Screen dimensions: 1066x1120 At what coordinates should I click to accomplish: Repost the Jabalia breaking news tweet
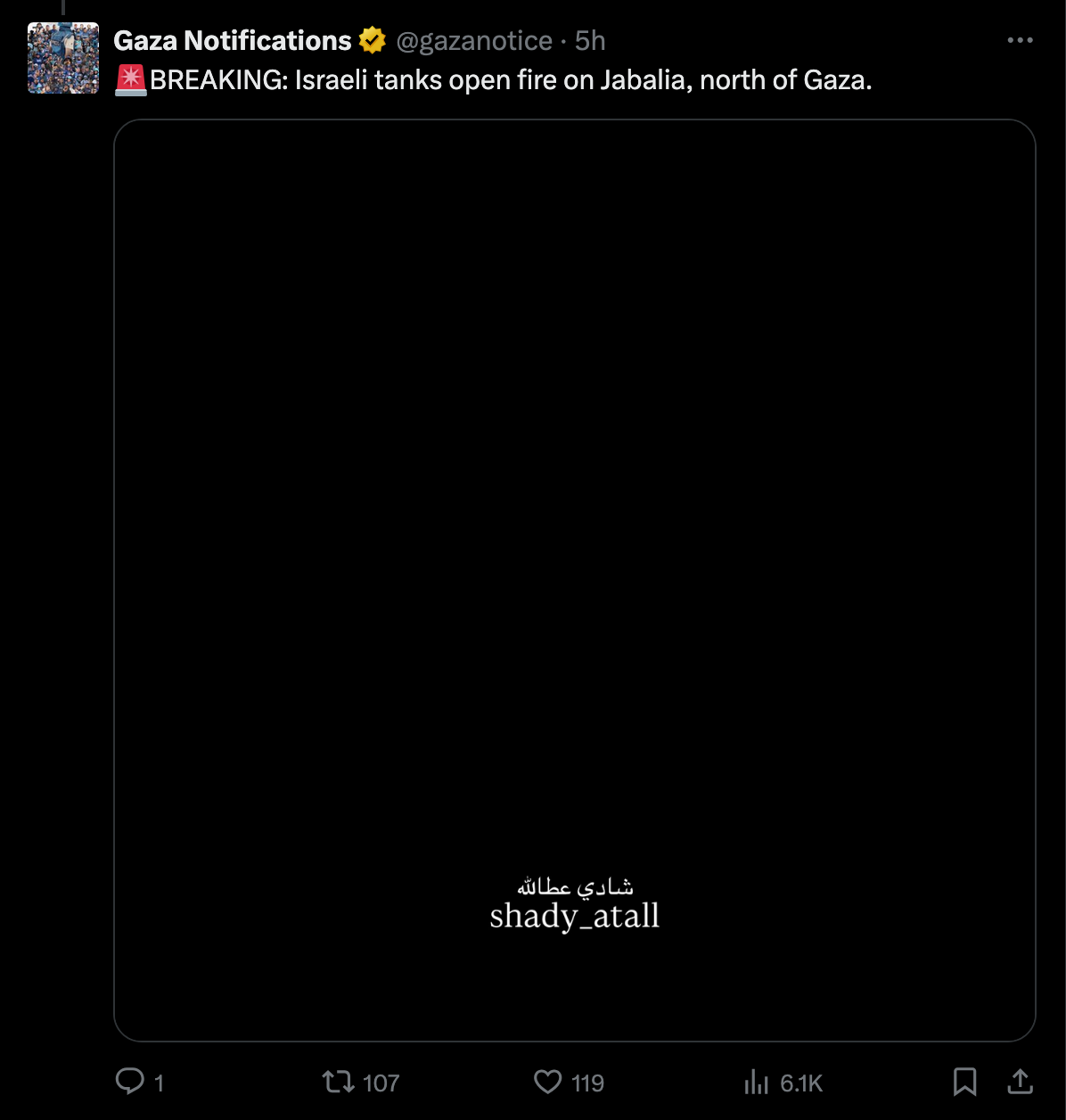click(x=339, y=1083)
